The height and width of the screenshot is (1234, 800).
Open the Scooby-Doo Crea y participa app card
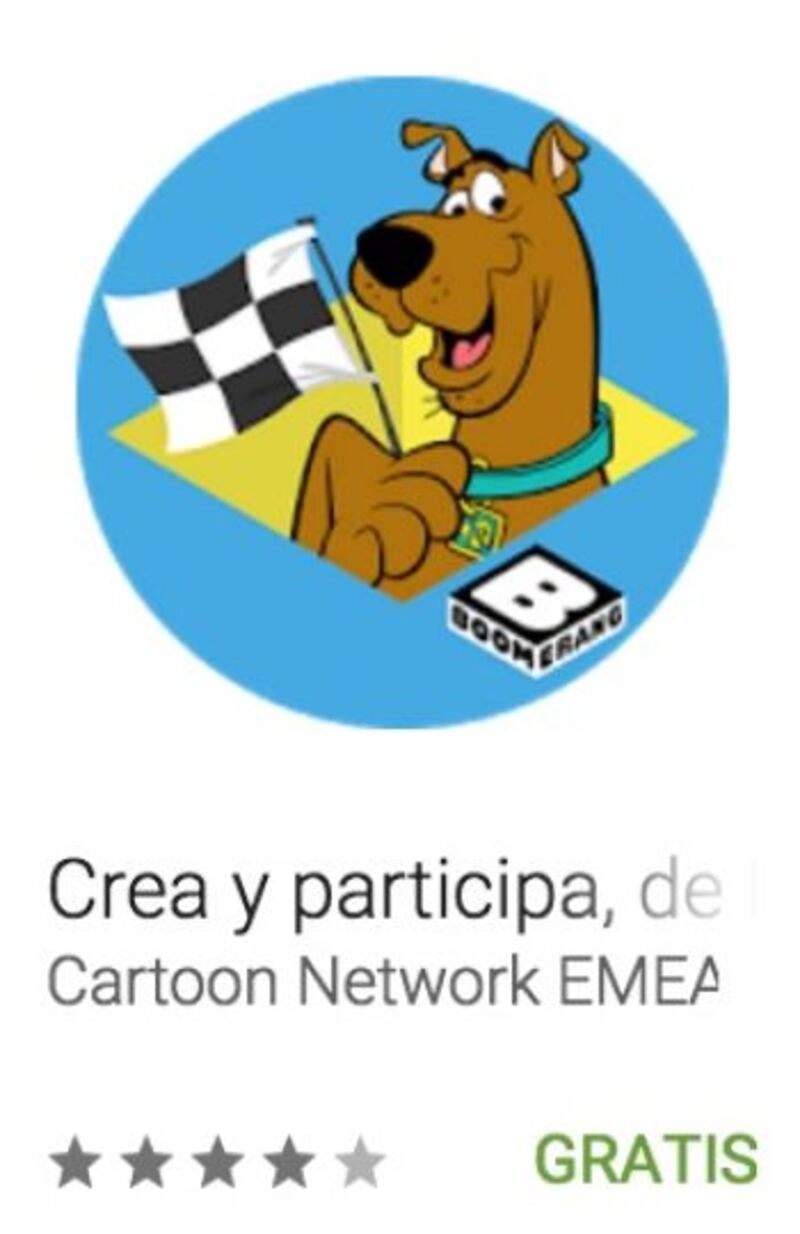pyautogui.click(x=402, y=400)
